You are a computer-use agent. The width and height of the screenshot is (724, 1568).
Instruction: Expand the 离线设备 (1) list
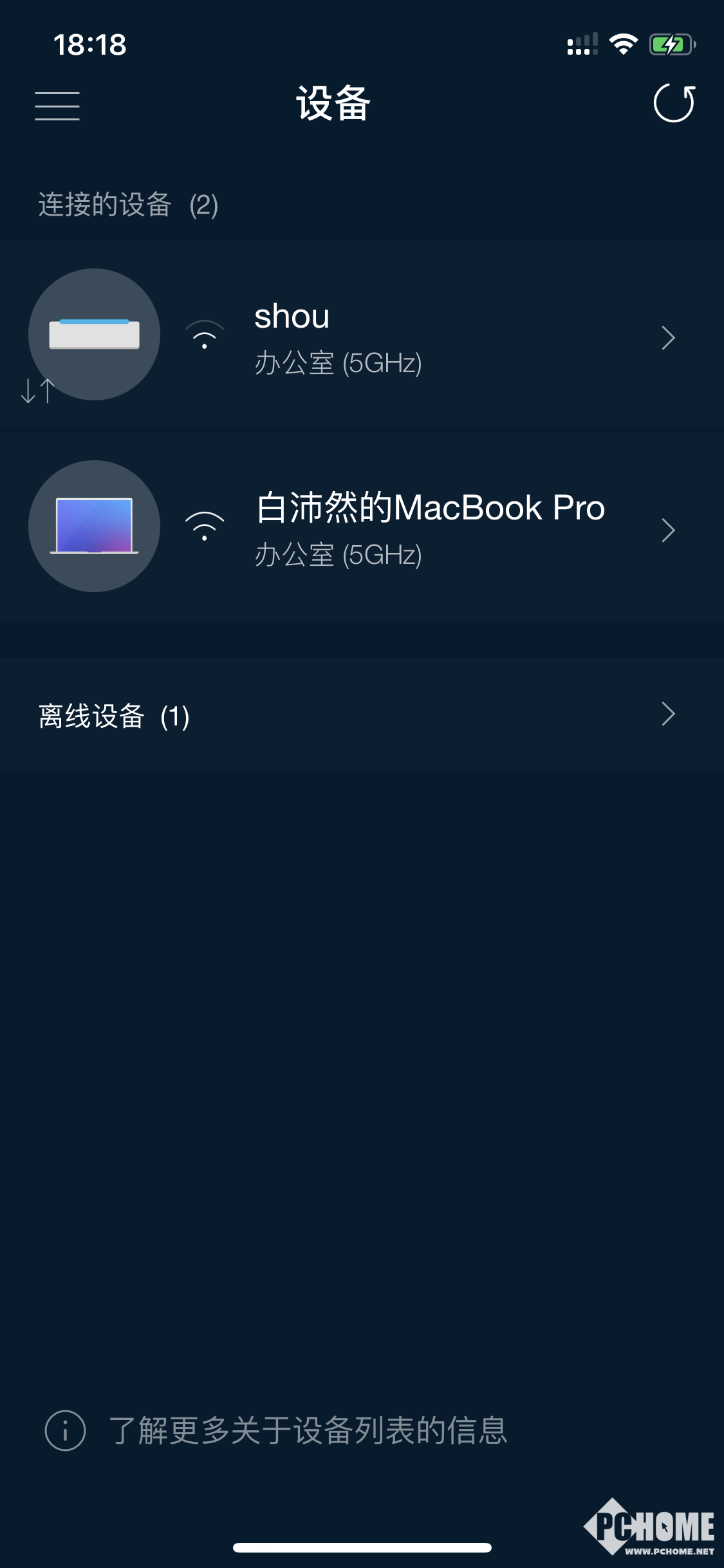coord(360,715)
